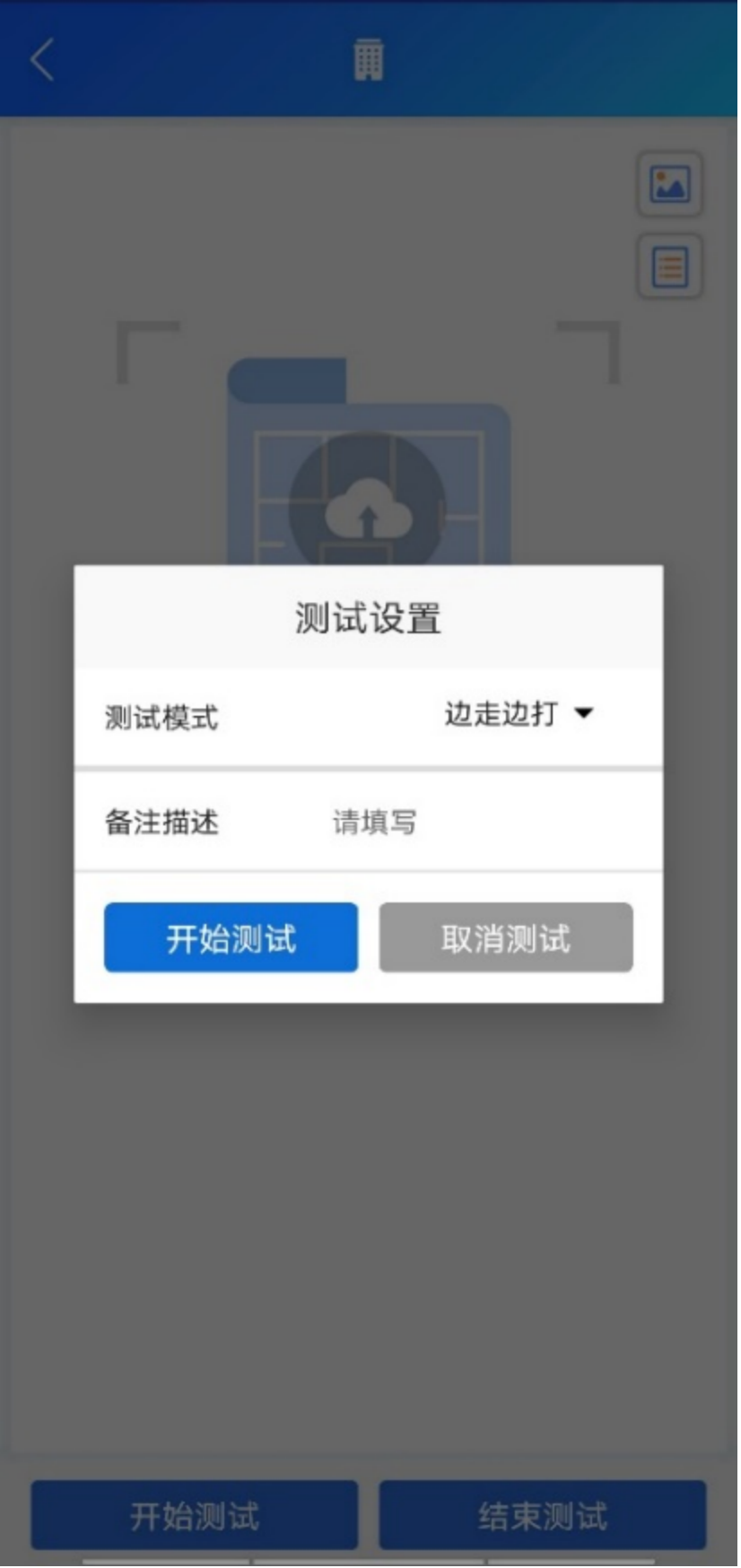Open the list records icon
The image size is (741, 1568).
(669, 266)
